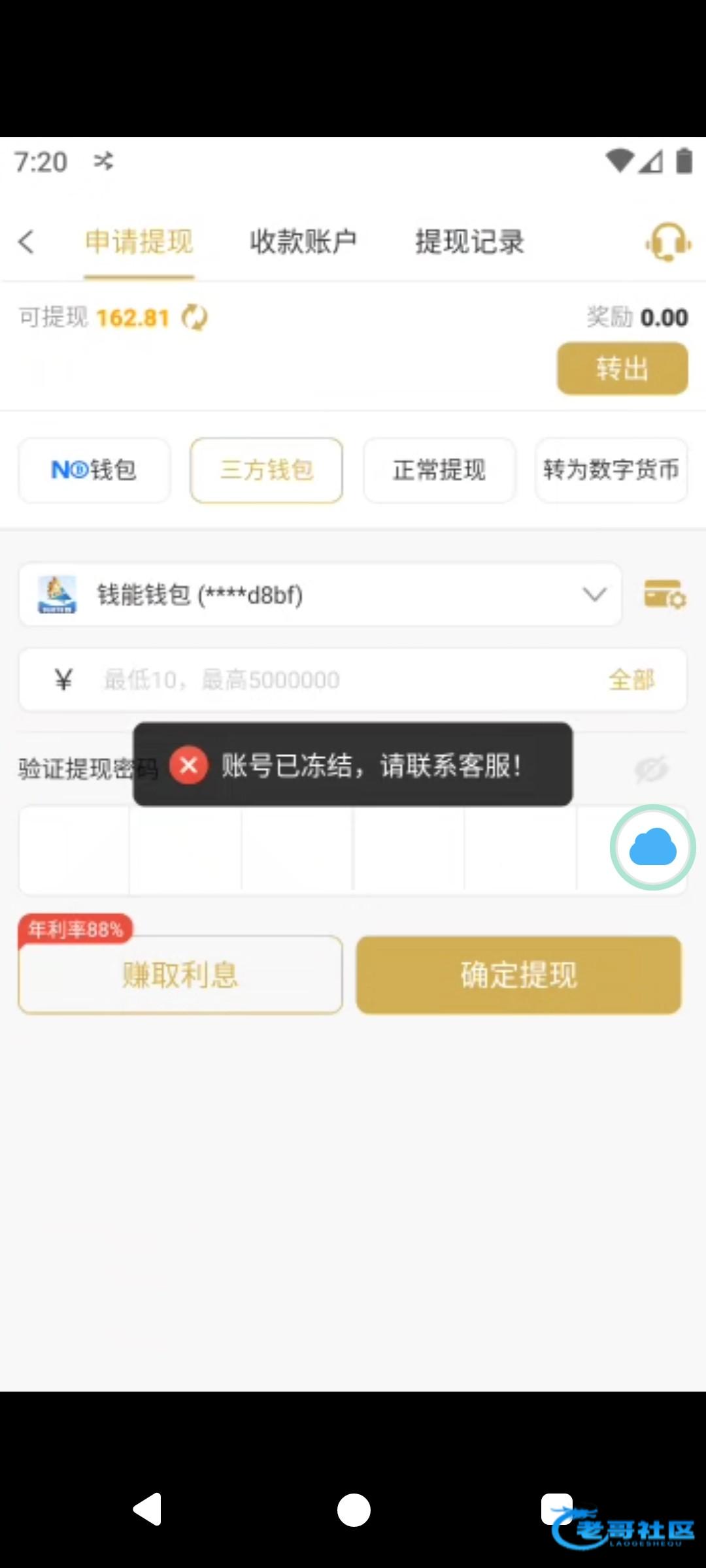Tap the floating blue cloud button
706x1568 pixels.
pyautogui.click(x=652, y=847)
